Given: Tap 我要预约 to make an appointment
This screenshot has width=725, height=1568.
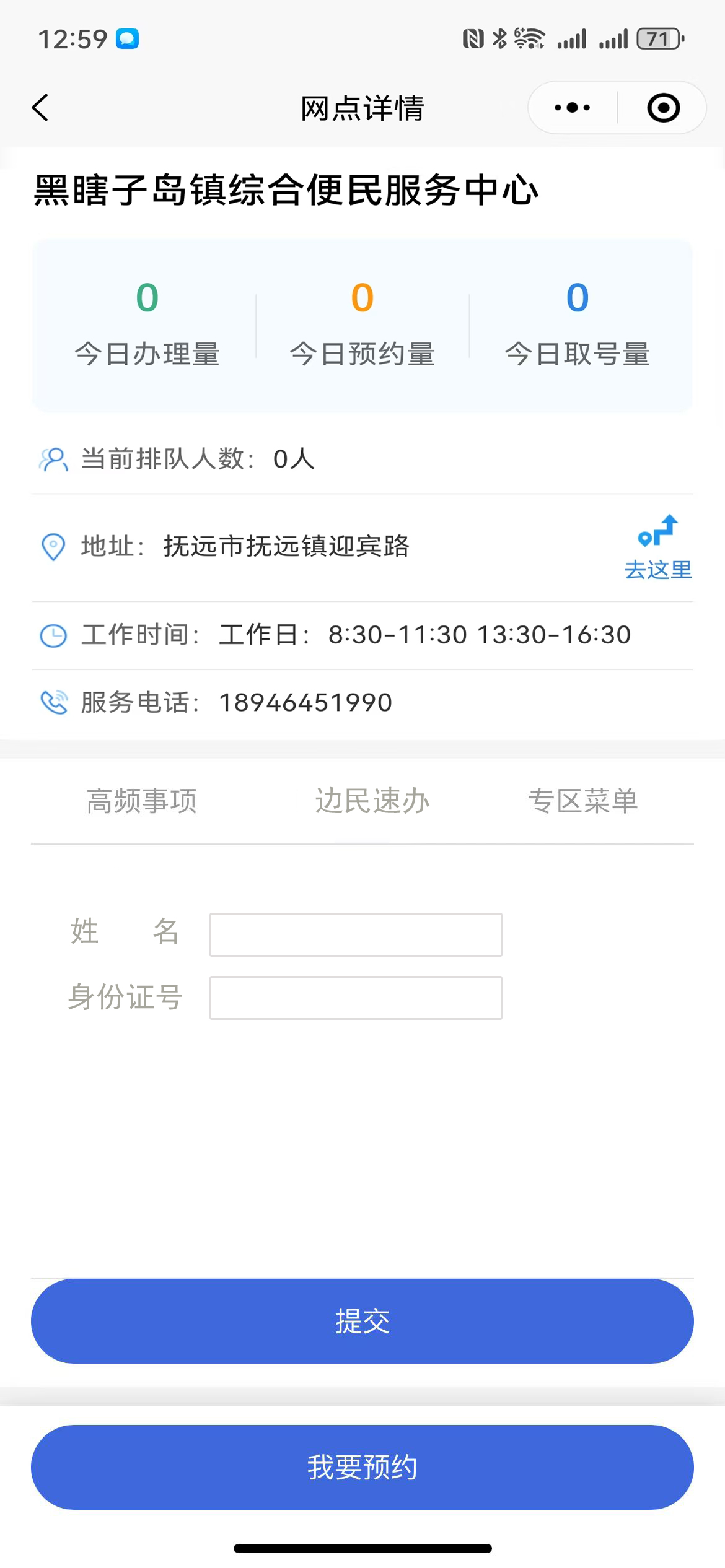Looking at the screenshot, I should point(362,1467).
